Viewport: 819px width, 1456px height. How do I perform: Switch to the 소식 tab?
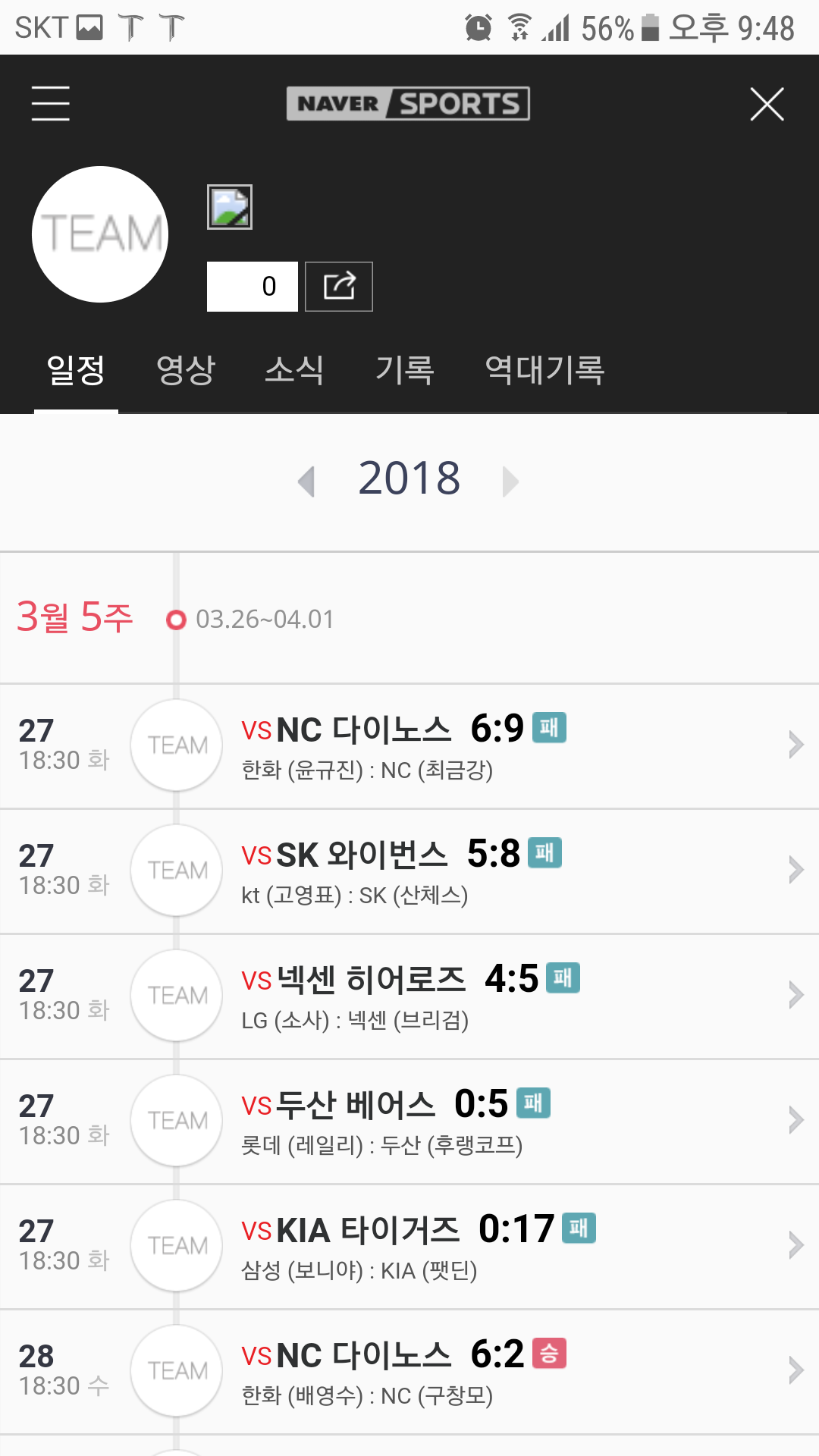pos(294,371)
